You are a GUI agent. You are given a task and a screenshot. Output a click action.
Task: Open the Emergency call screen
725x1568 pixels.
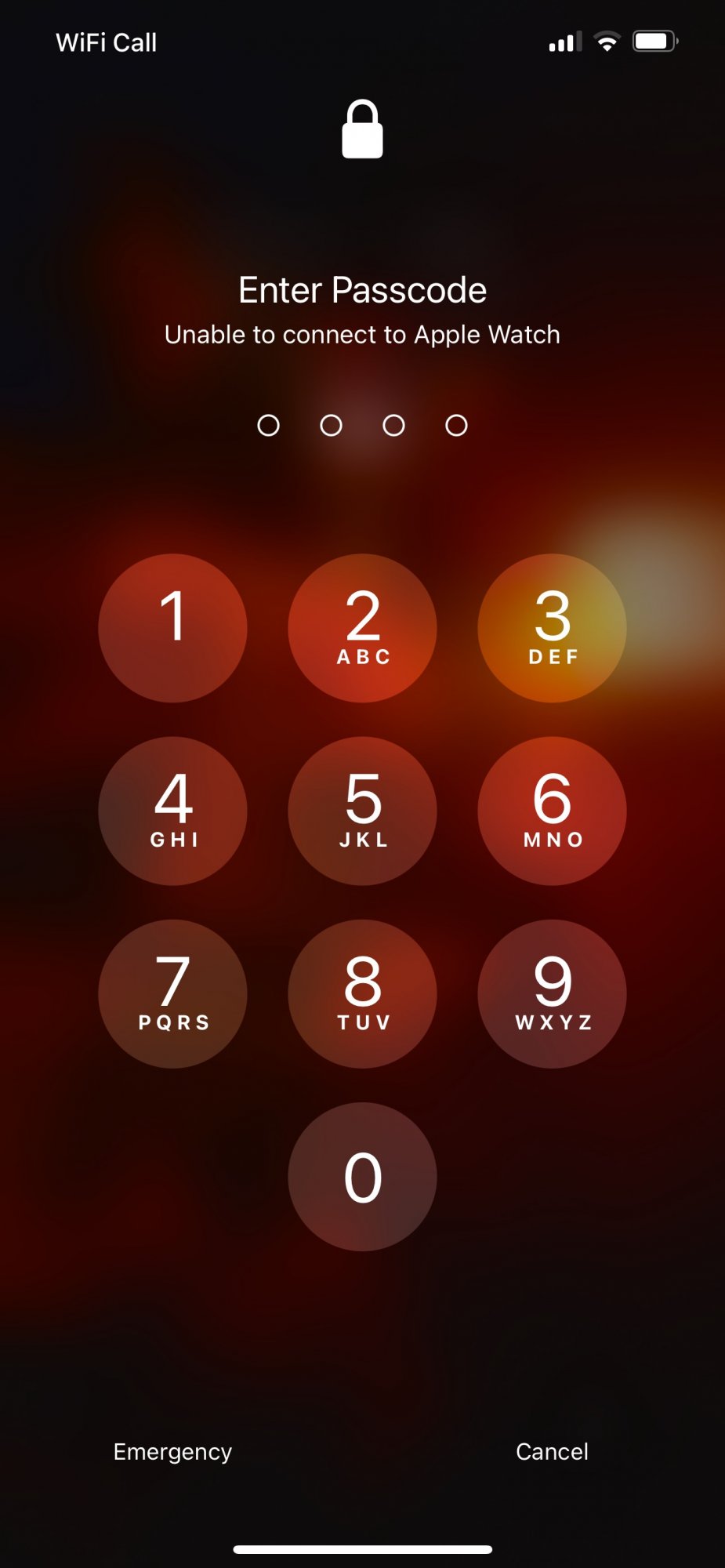(172, 1452)
